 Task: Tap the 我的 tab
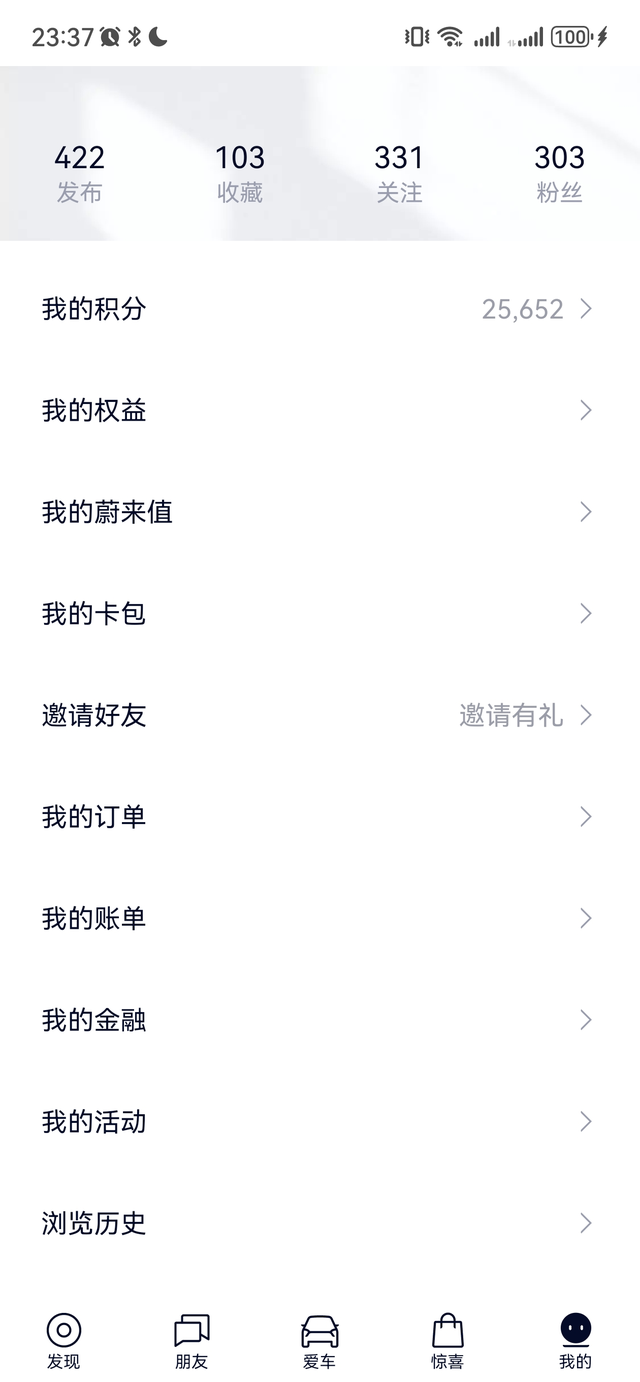pyautogui.click(x=576, y=1341)
